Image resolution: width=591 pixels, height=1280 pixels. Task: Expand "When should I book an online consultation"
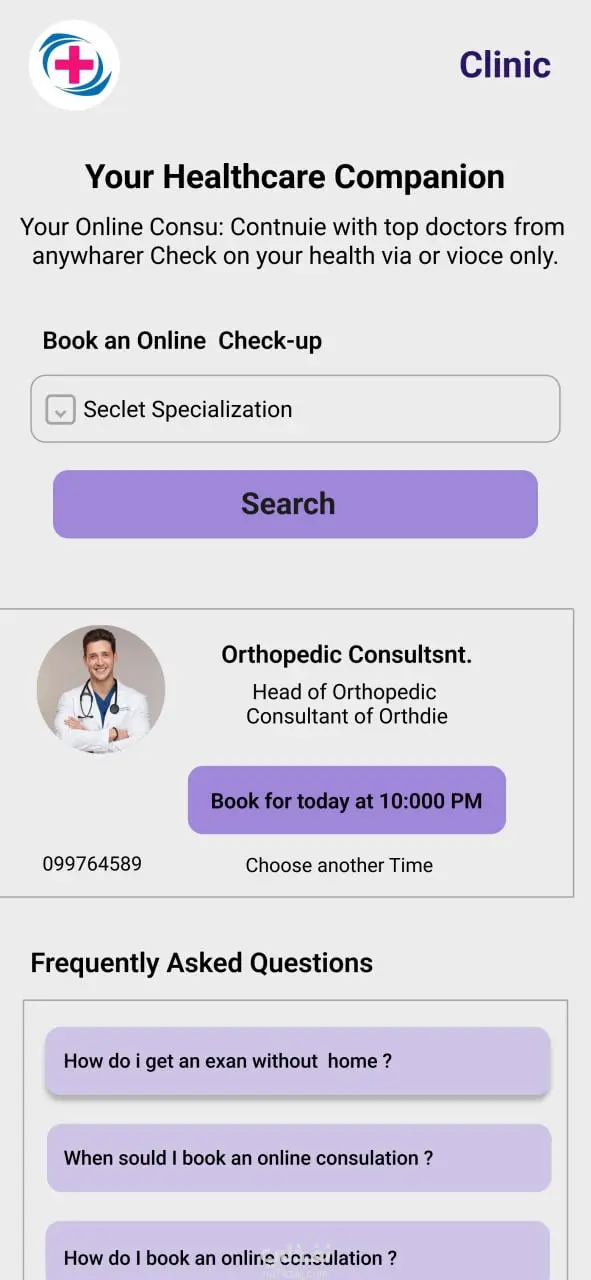click(x=299, y=1158)
